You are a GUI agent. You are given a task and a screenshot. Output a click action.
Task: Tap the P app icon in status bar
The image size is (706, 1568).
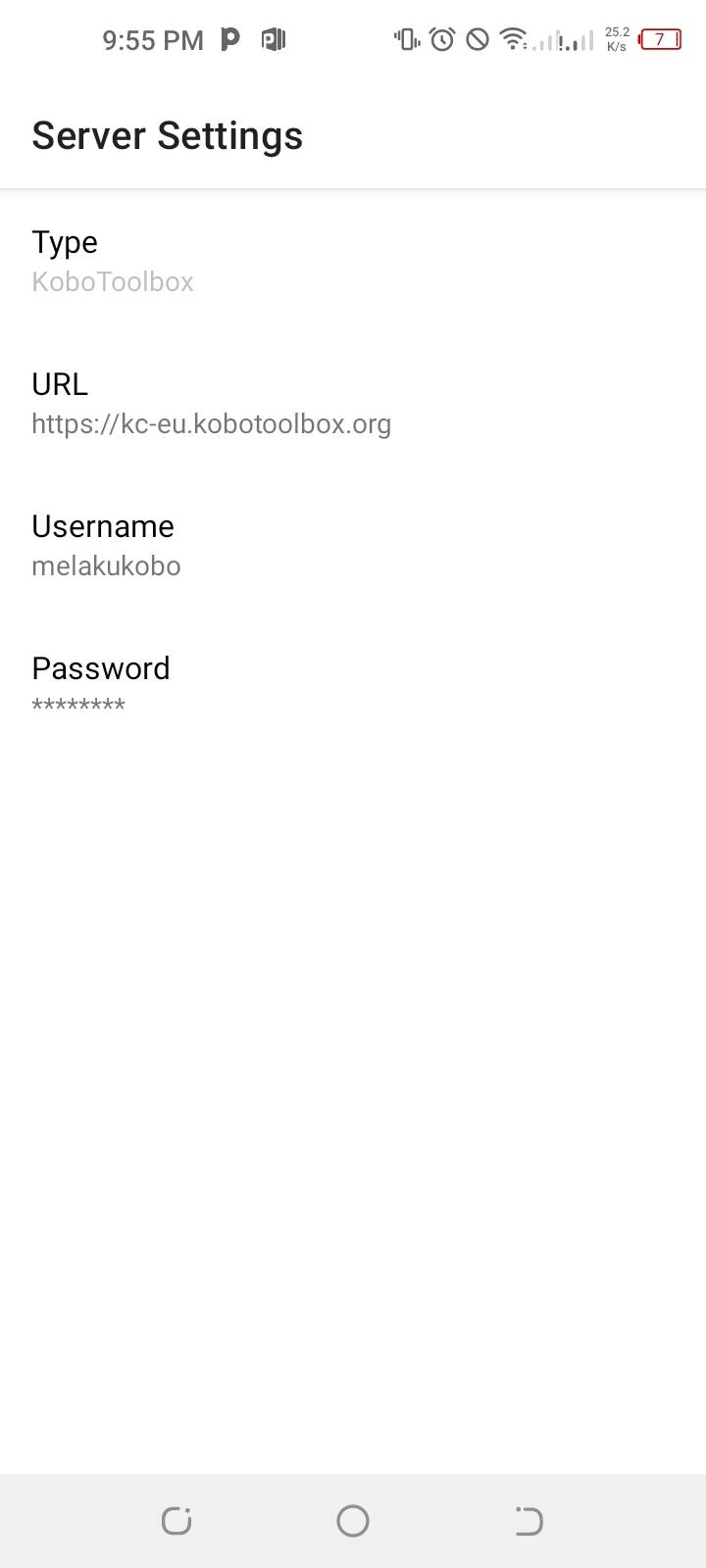coord(230,38)
